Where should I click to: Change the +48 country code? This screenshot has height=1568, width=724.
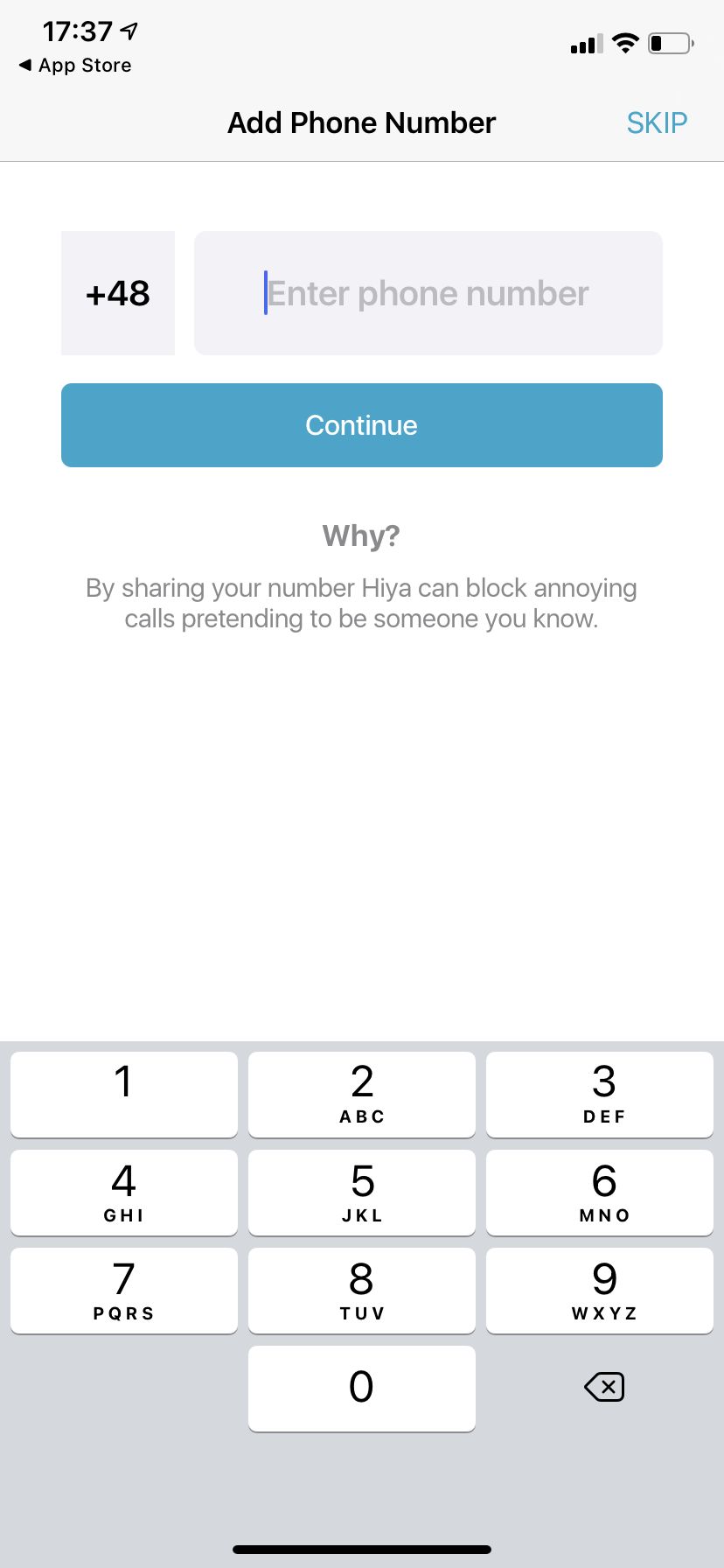(x=118, y=293)
